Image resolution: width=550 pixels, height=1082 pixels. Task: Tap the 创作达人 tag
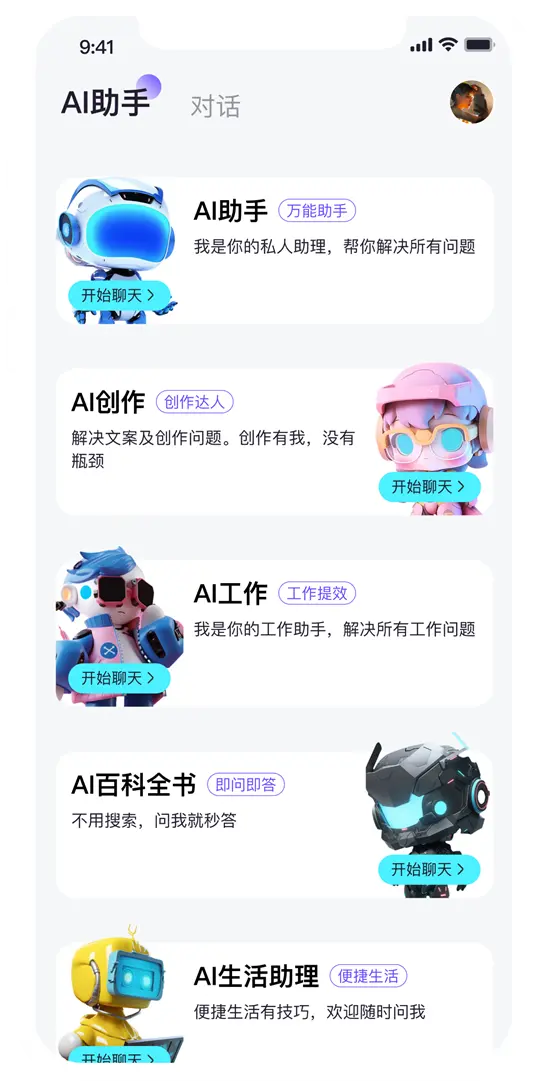tap(195, 402)
